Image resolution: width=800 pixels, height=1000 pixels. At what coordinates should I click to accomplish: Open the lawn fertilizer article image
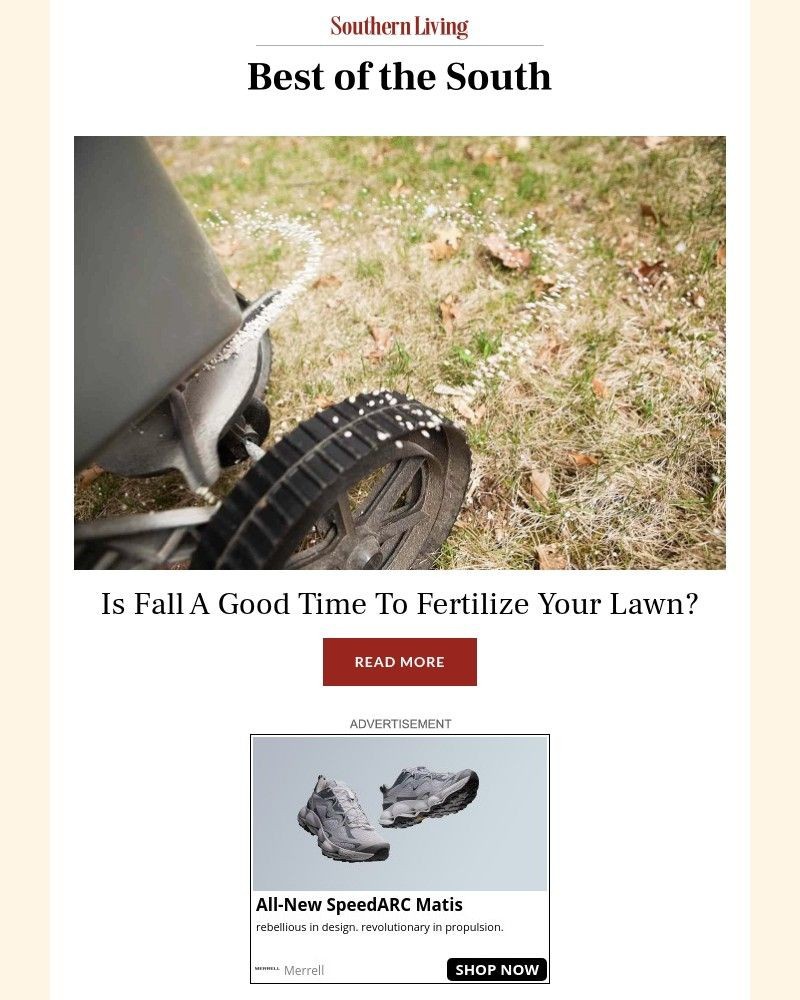(x=399, y=353)
